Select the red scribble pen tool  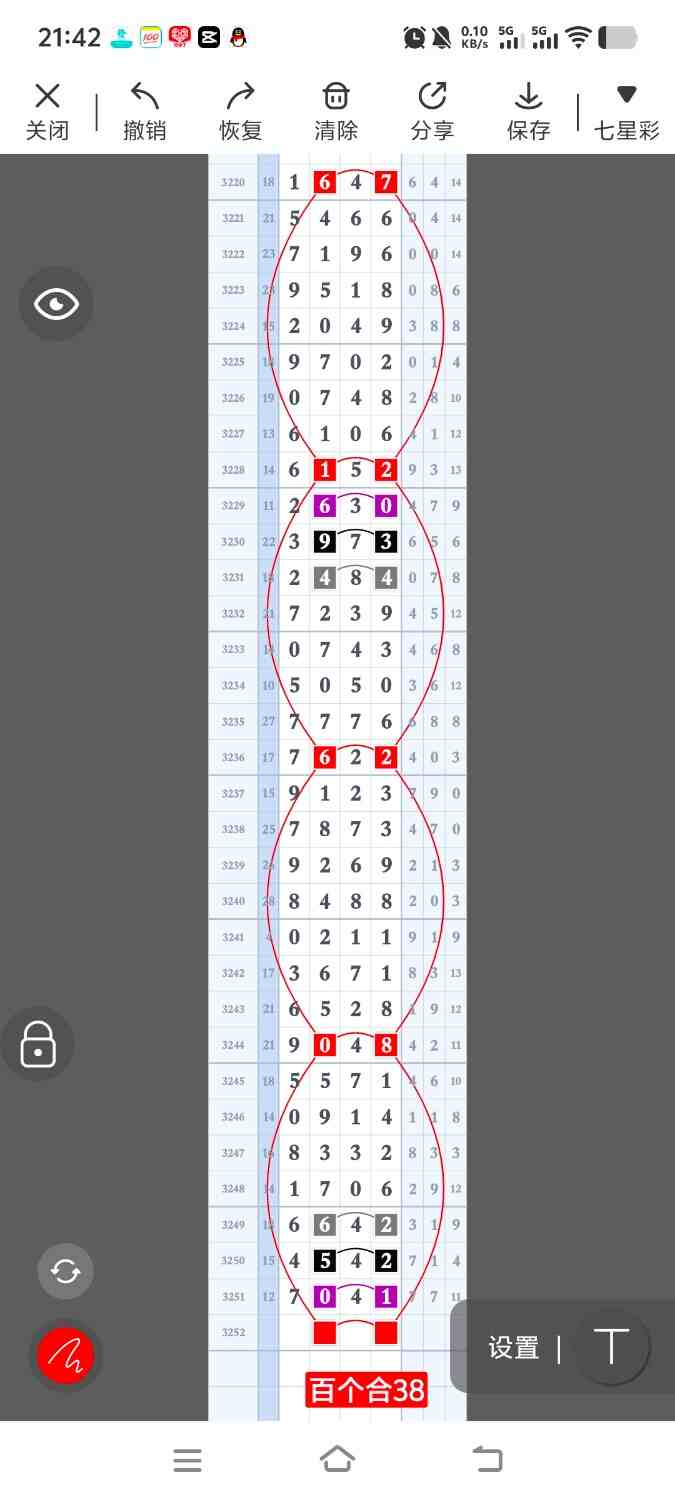(66, 1355)
